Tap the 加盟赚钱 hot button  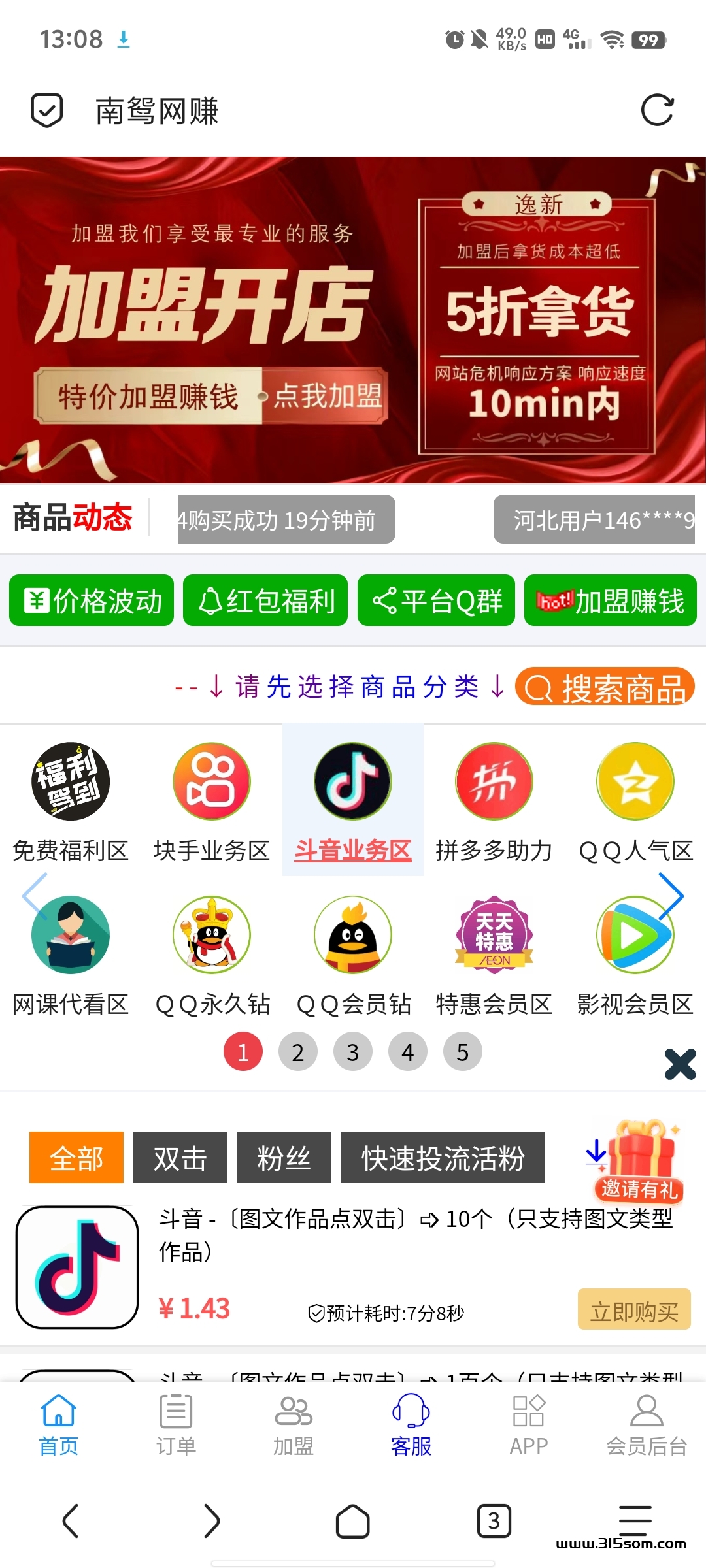[611, 600]
